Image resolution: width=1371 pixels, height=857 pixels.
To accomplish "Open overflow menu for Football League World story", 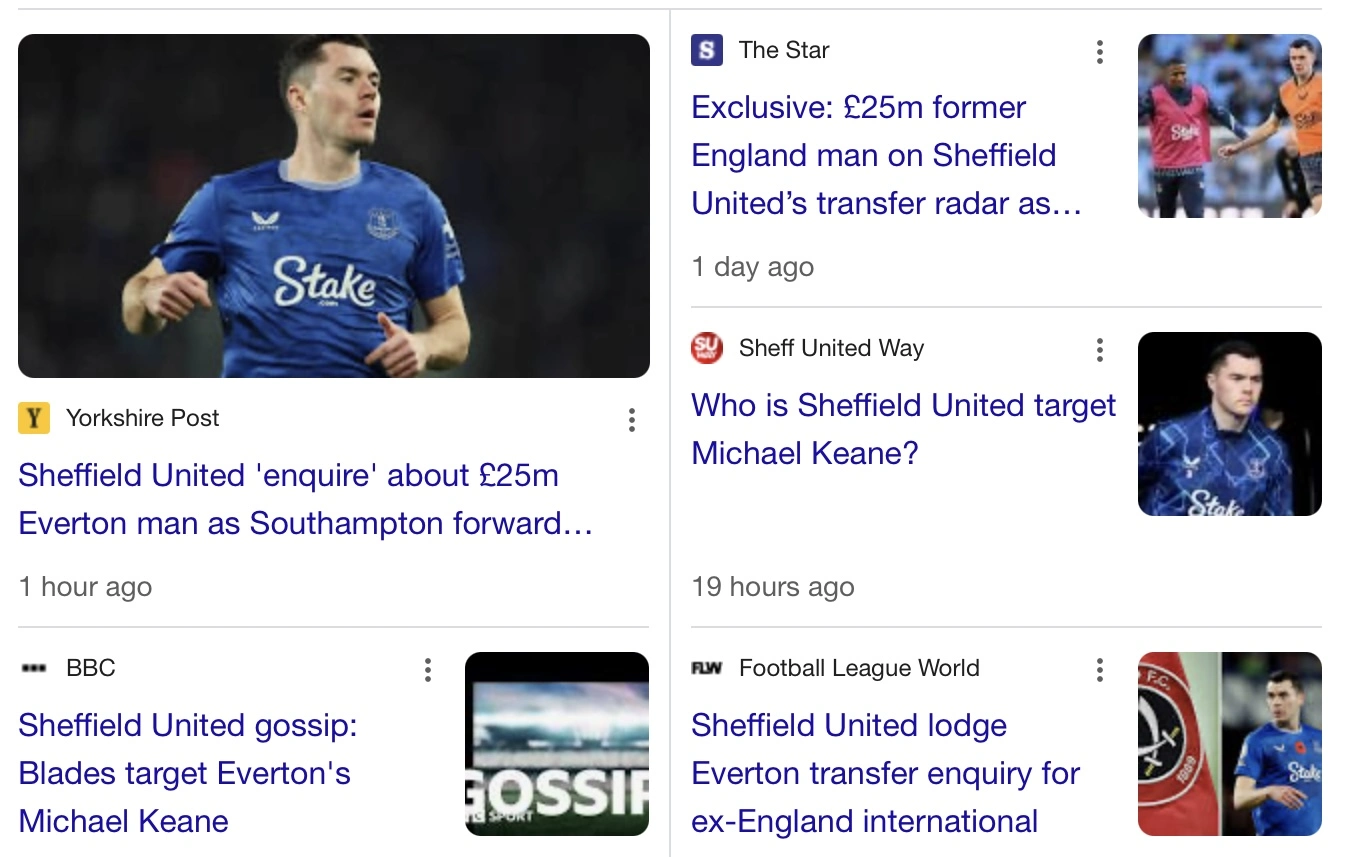I will click(1099, 670).
